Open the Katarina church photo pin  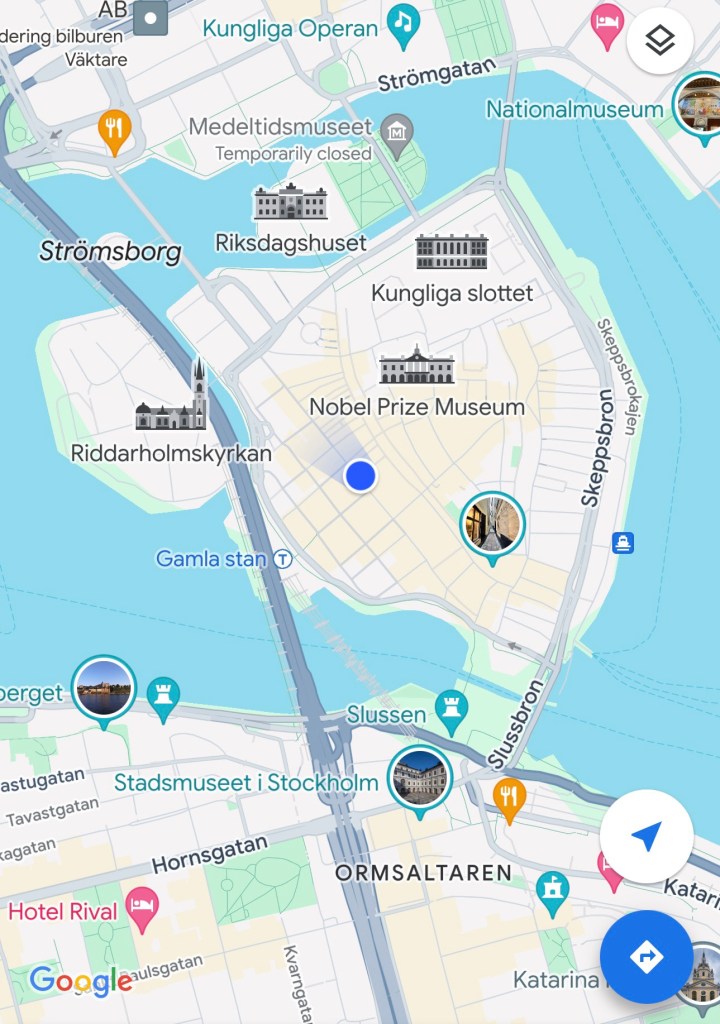pyautogui.click(x=702, y=974)
